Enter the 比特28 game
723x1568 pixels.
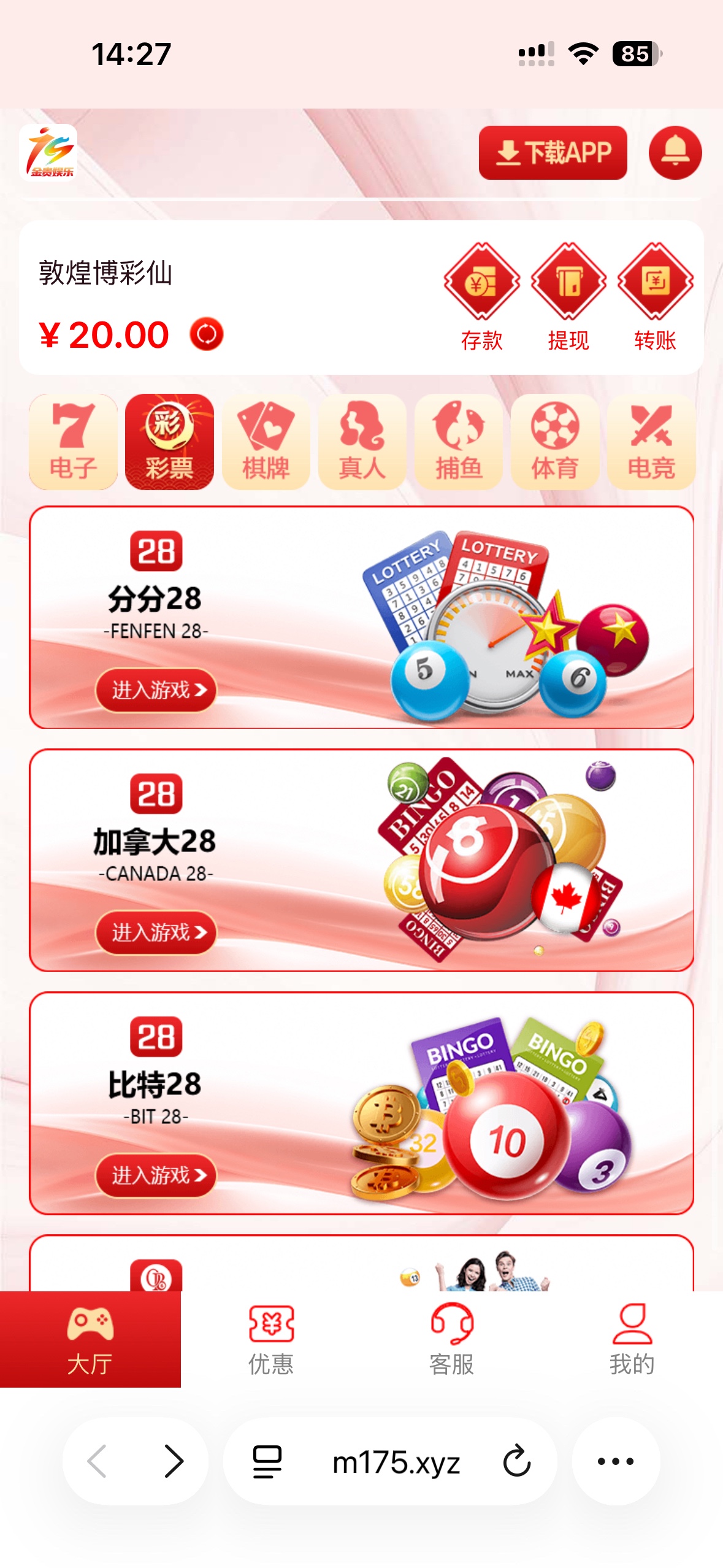156,1175
